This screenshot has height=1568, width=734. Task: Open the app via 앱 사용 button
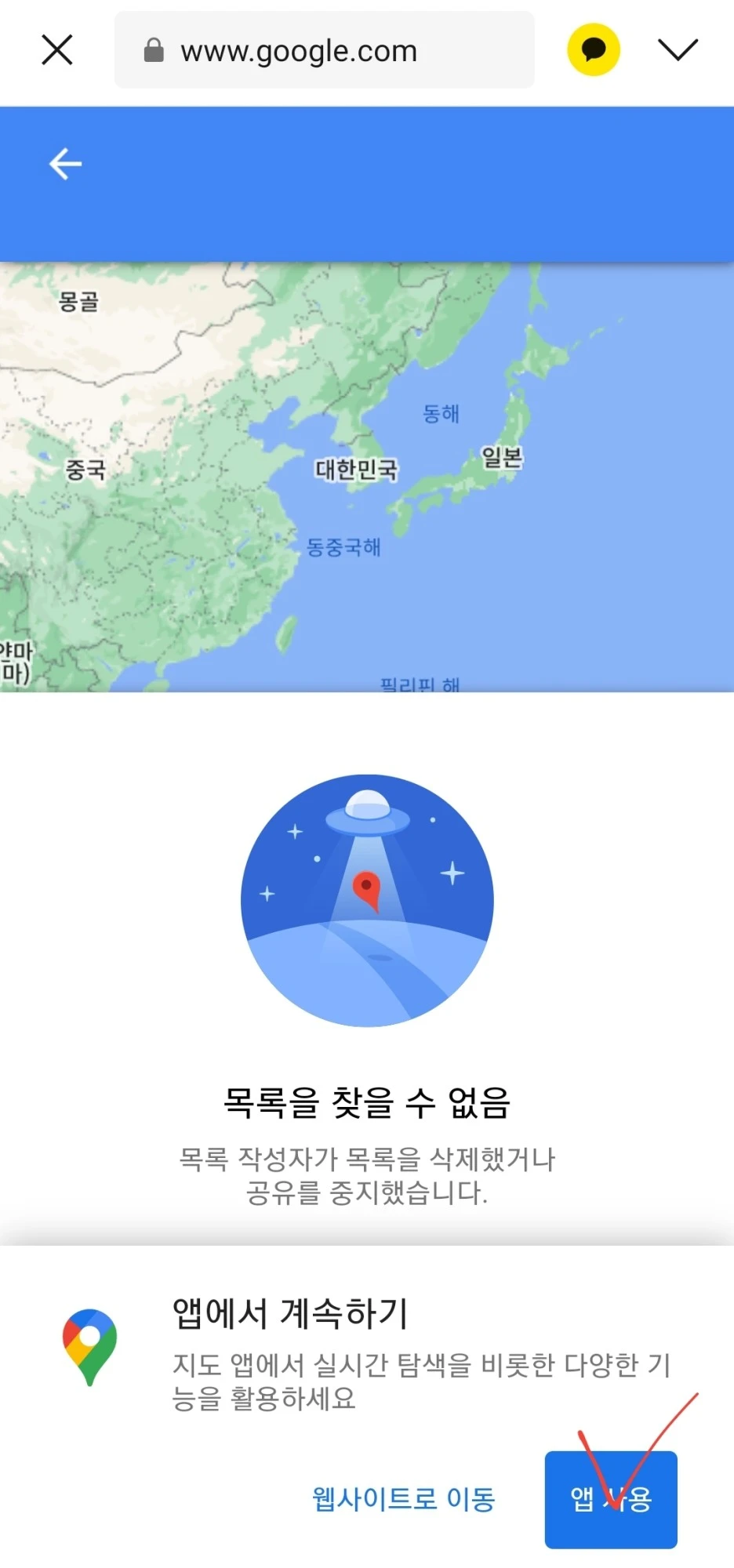click(610, 1501)
